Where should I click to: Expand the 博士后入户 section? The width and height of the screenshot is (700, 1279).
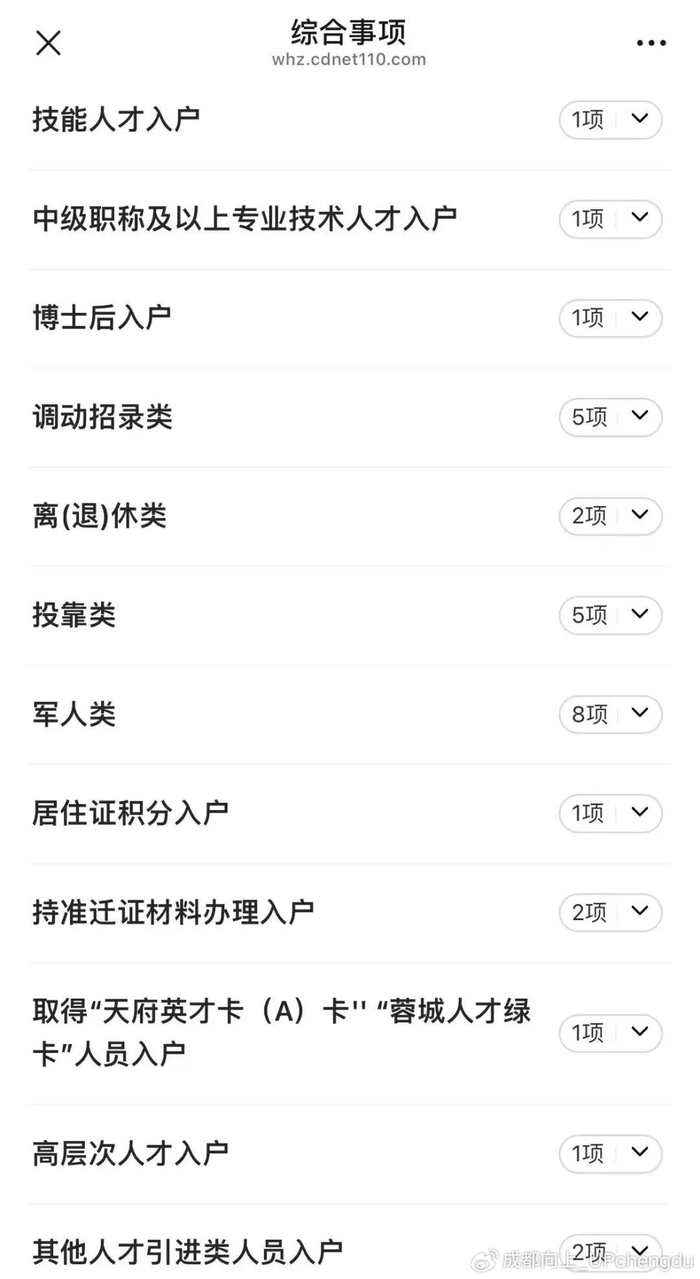pos(610,318)
